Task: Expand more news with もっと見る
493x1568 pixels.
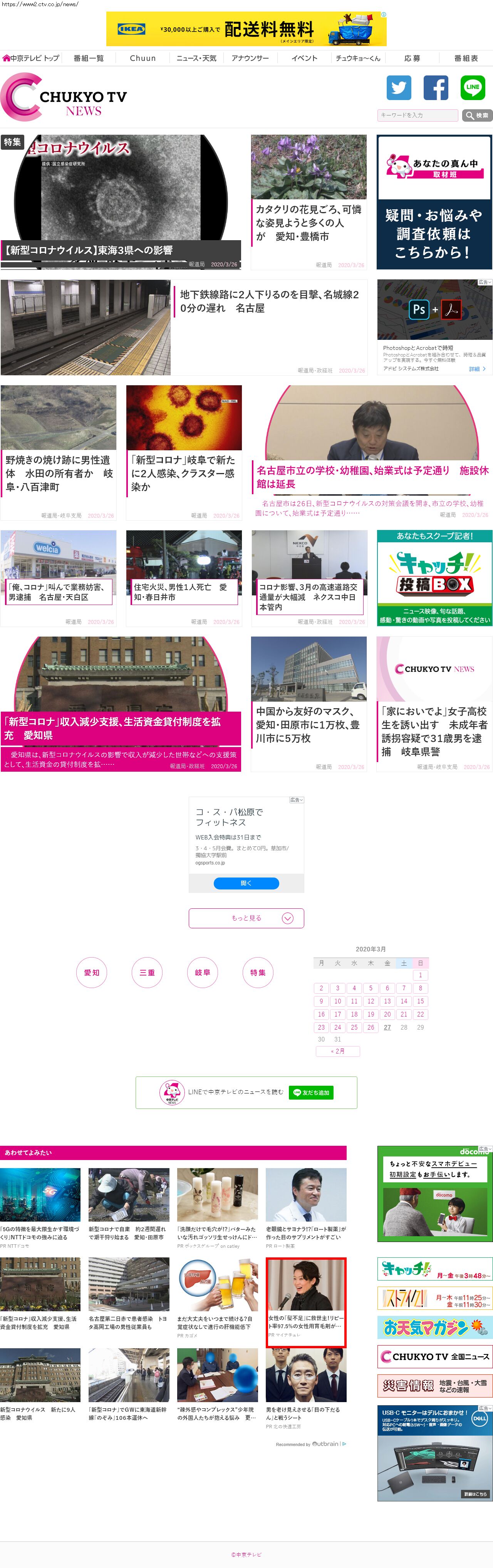Action: pos(246,918)
